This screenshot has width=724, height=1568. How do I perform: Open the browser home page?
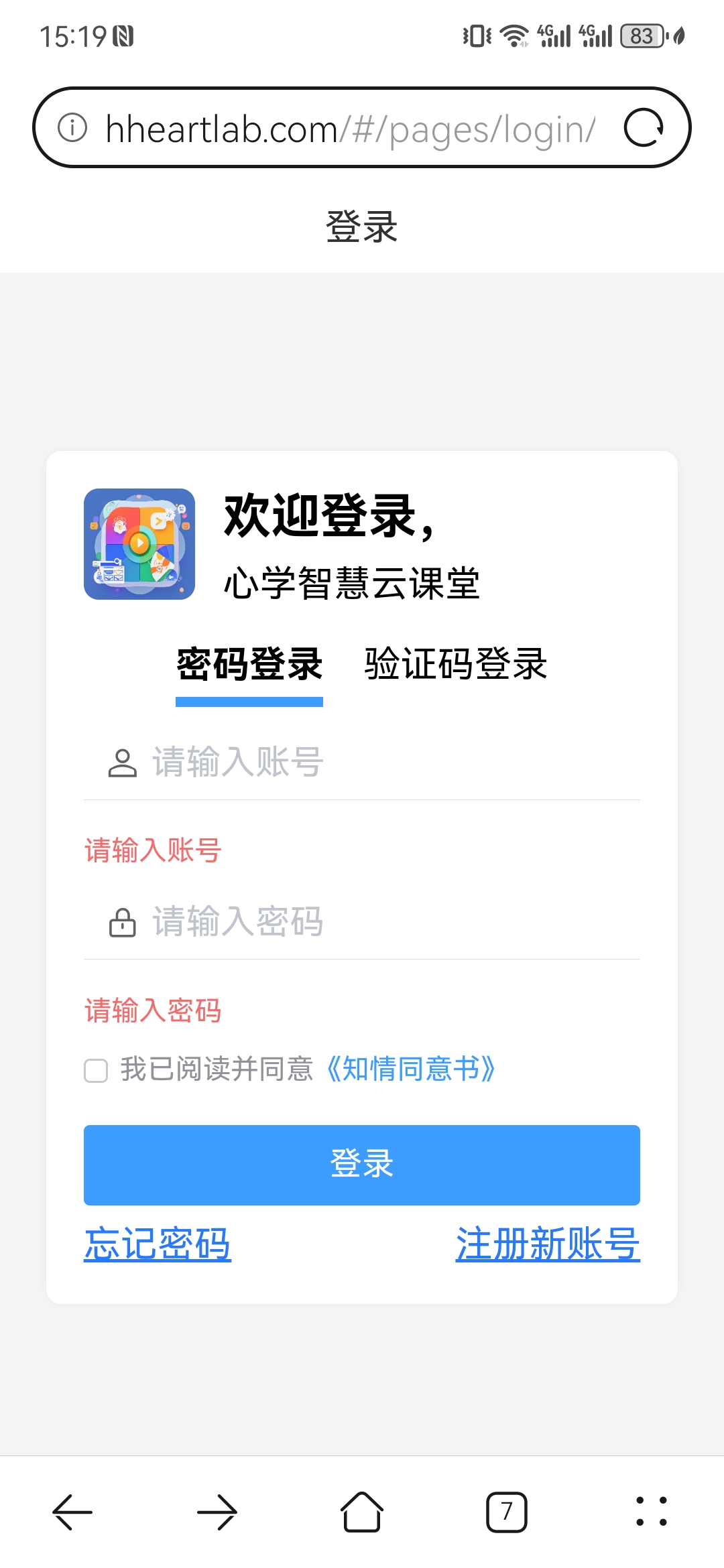[x=362, y=1512]
